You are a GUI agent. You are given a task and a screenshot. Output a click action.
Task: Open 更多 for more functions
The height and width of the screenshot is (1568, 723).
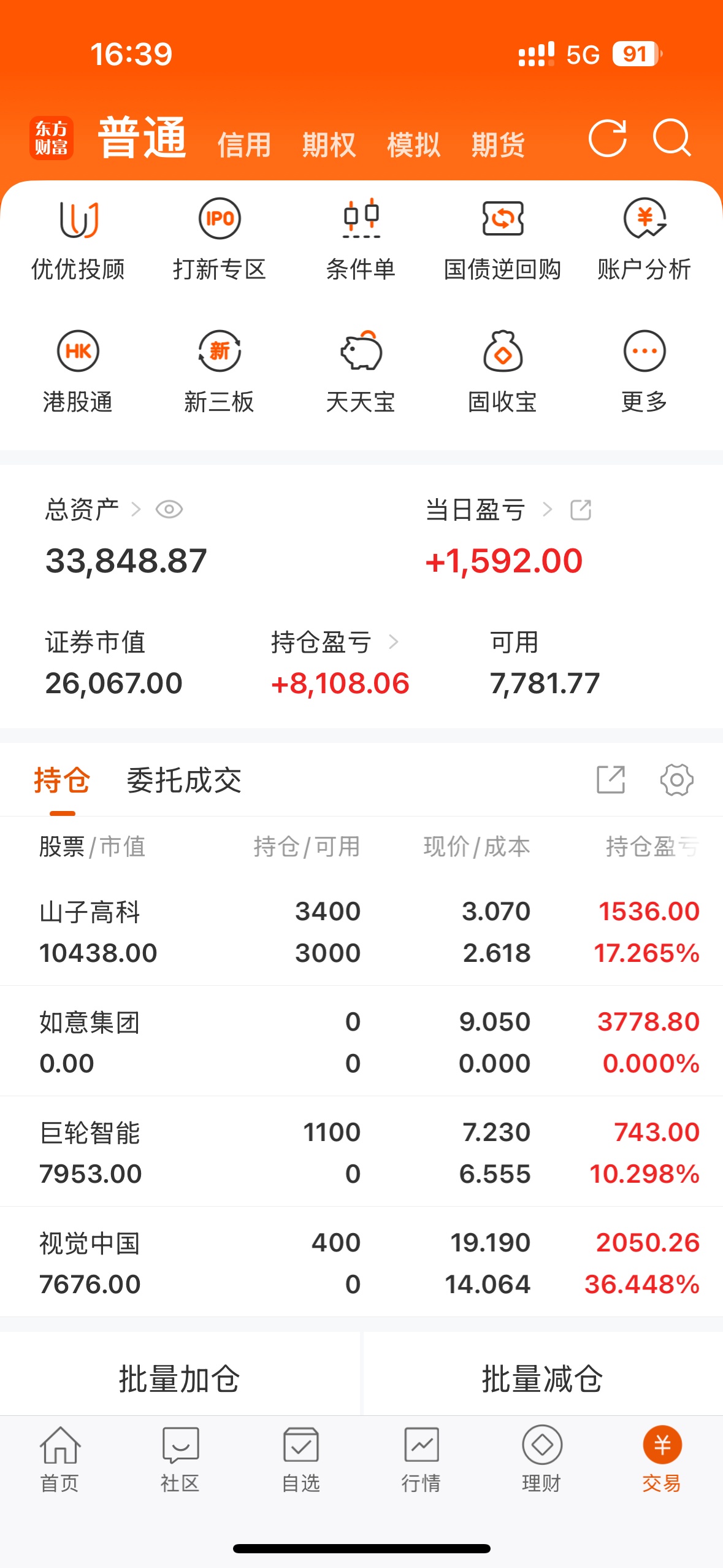(644, 372)
